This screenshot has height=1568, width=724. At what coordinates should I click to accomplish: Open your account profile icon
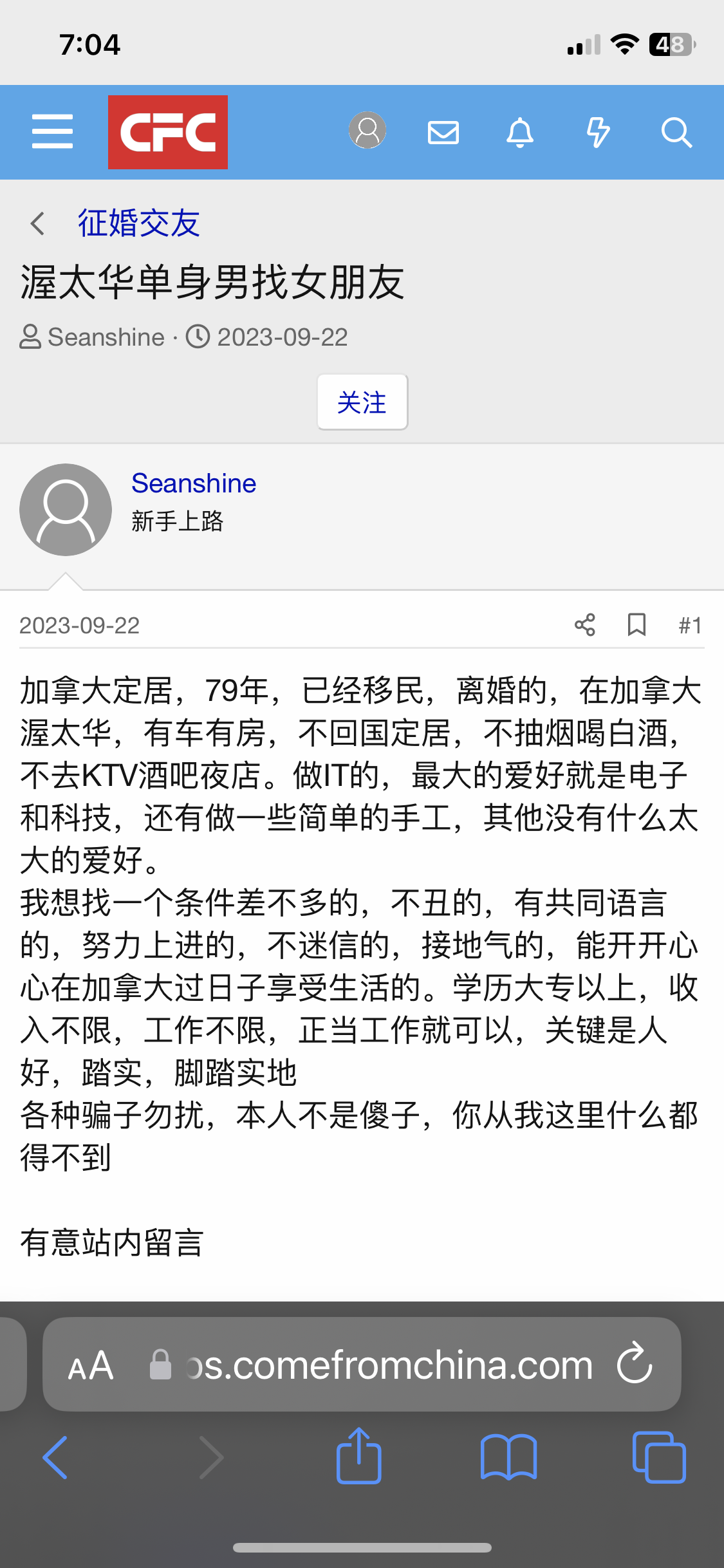point(367,131)
